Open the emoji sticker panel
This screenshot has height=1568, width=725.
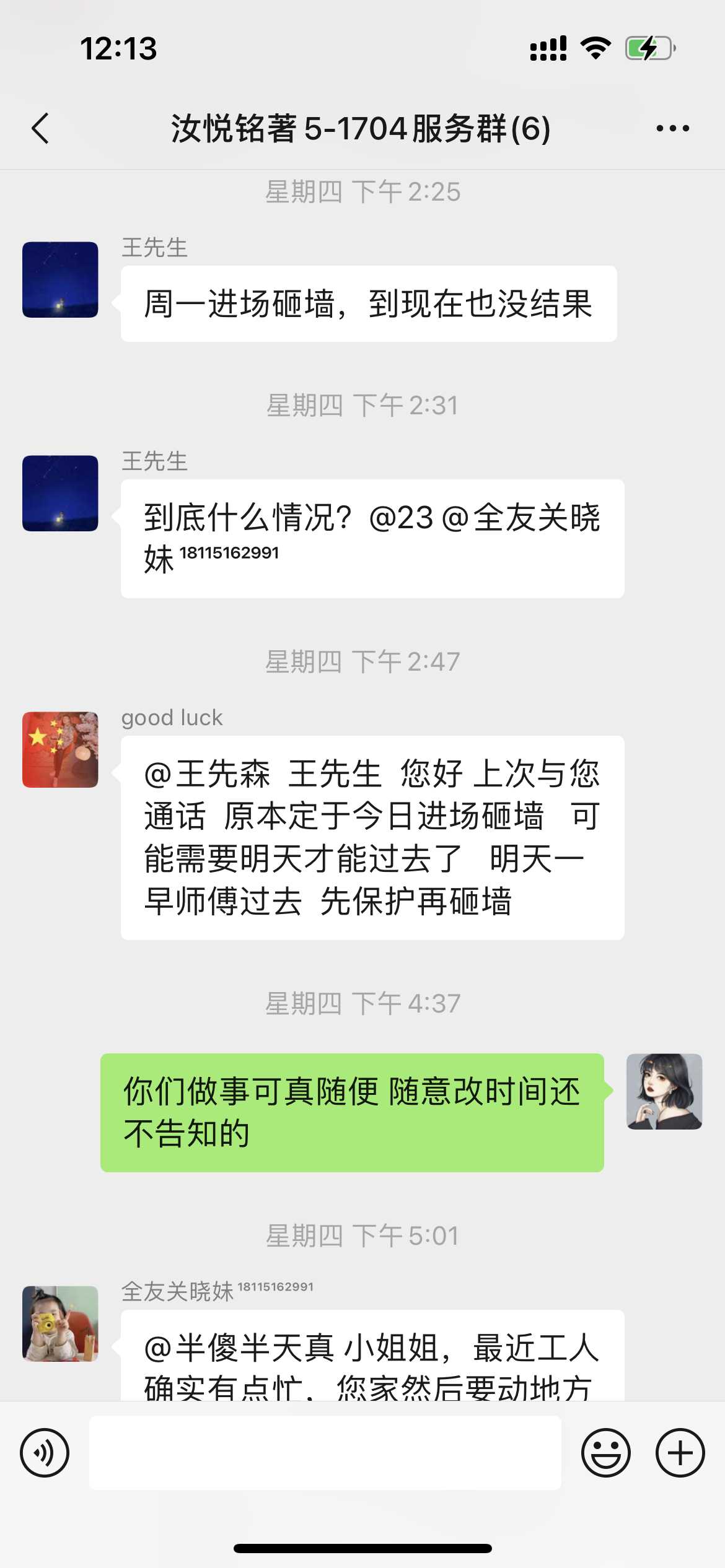click(x=605, y=1452)
